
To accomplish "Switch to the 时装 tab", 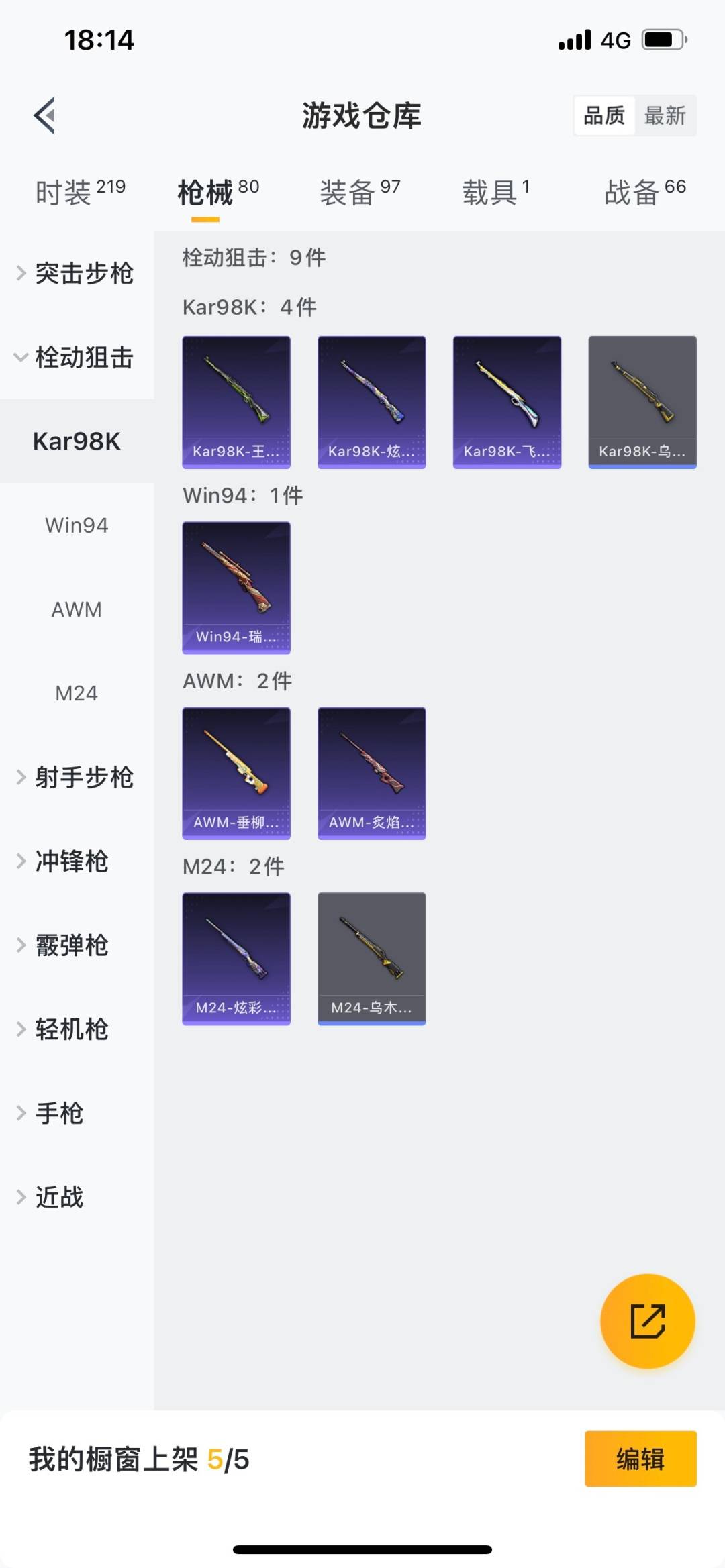I will click(80, 193).
